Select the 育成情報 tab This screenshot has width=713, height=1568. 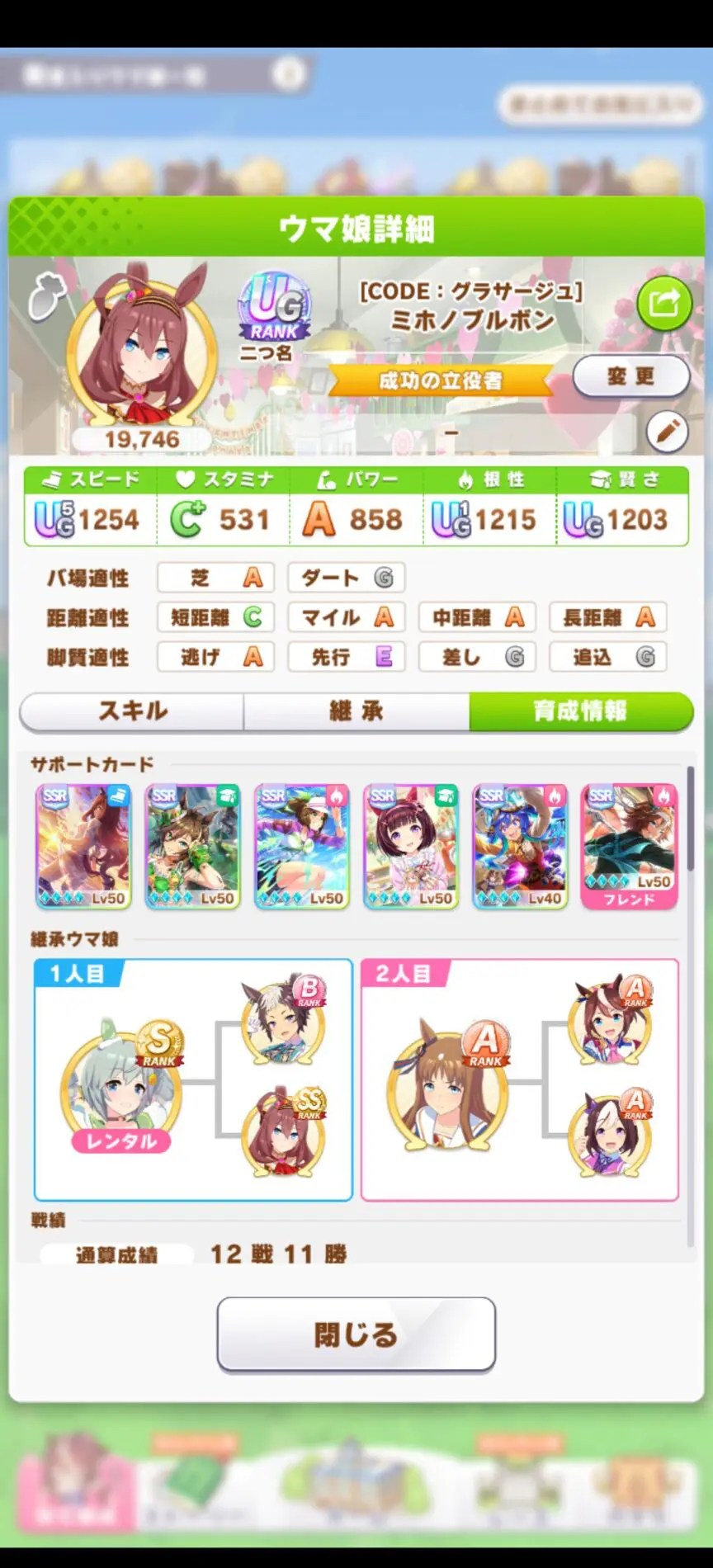pos(580,711)
